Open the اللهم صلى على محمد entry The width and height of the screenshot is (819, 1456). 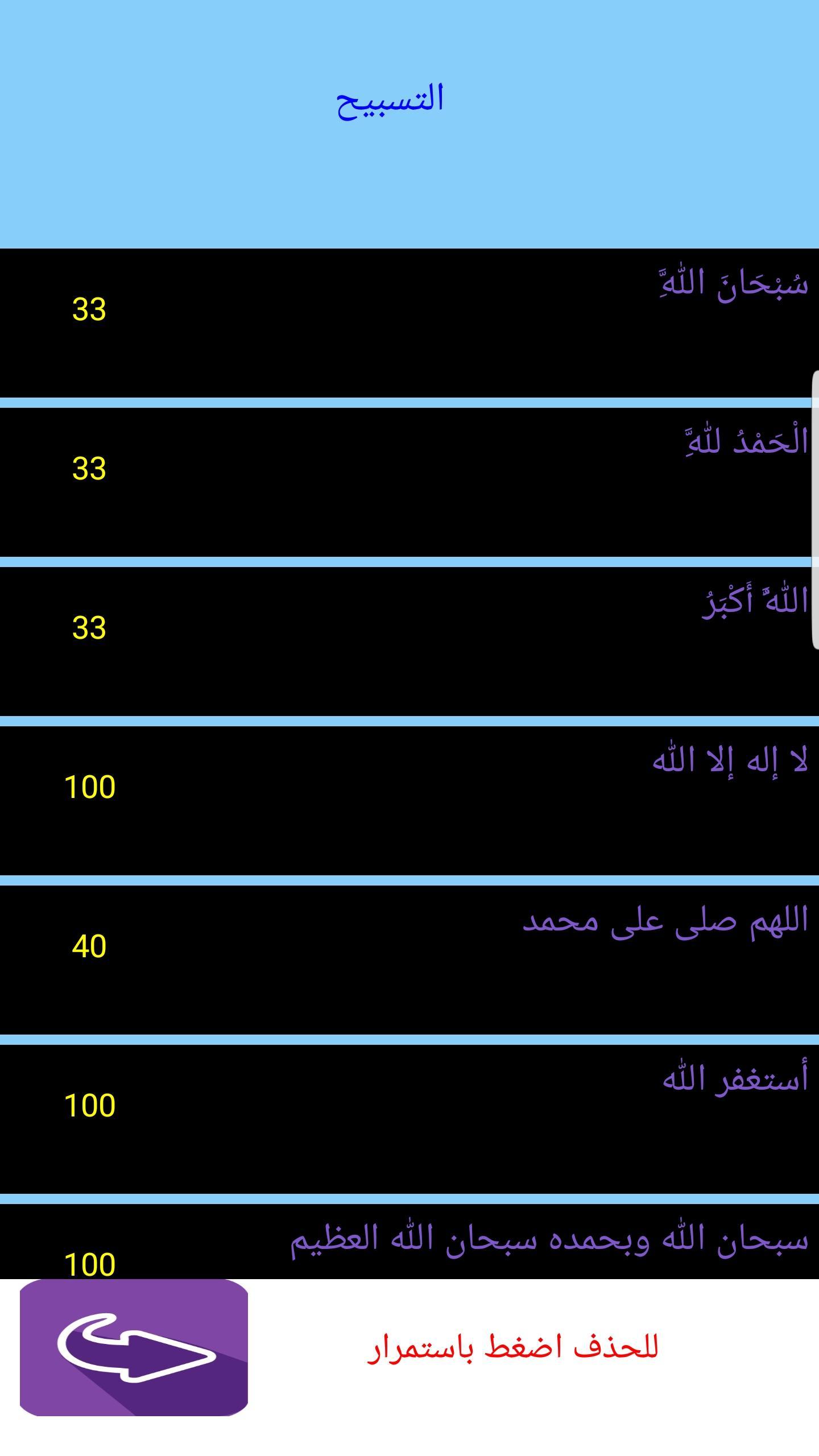click(409, 959)
